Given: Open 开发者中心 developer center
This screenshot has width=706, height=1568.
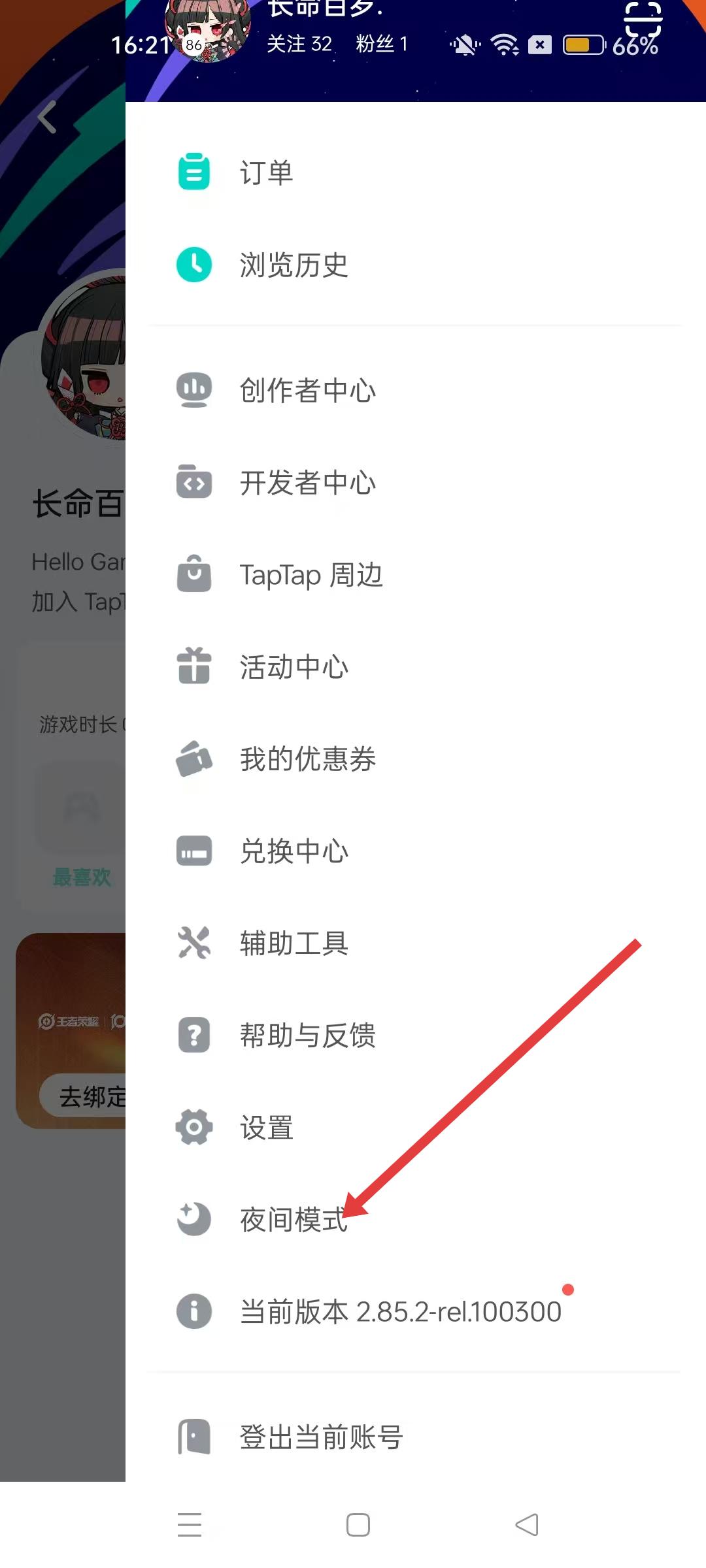Looking at the screenshot, I should click(x=307, y=483).
